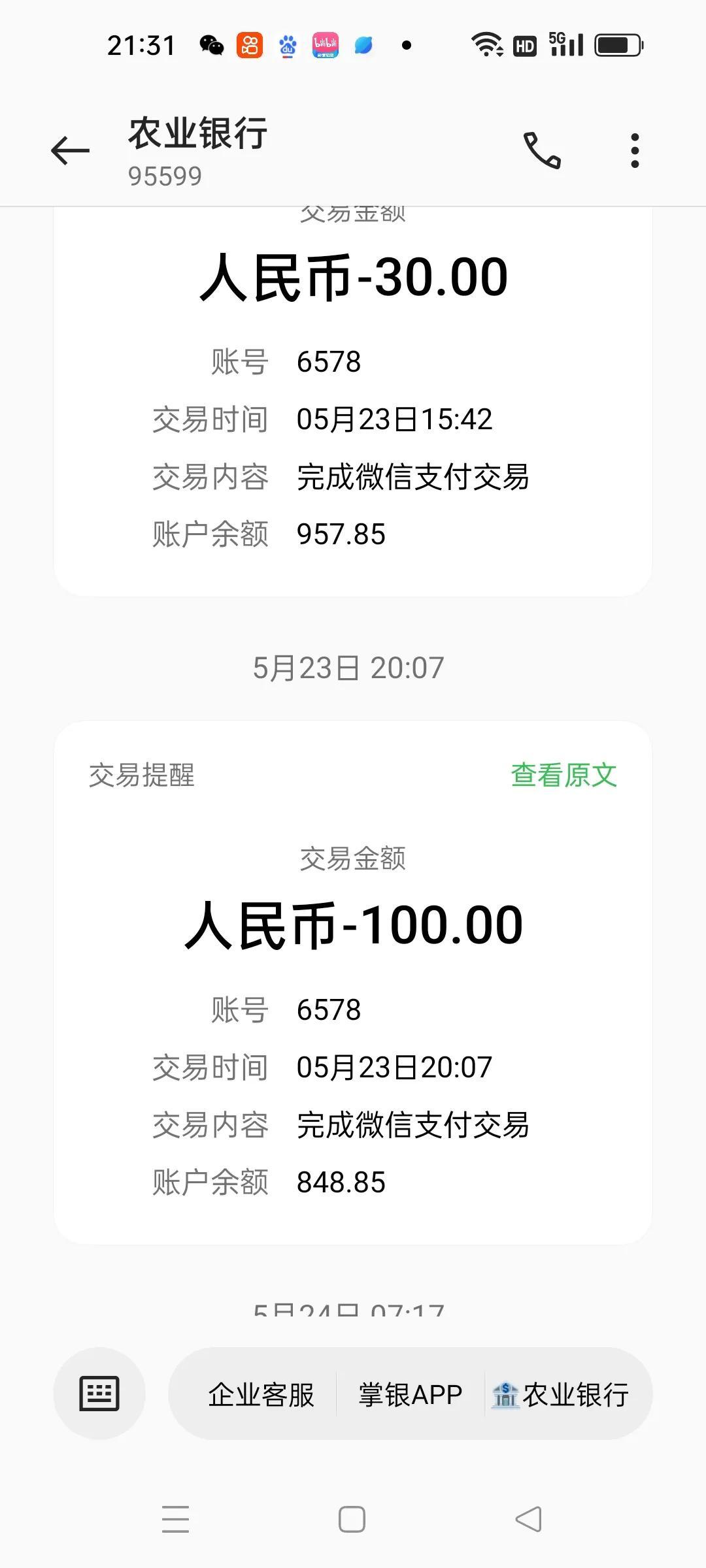Viewport: 706px width, 1568px height.
Task: Open the 人民币-100.00 transaction card
Action: pyautogui.click(x=353, y=982)
